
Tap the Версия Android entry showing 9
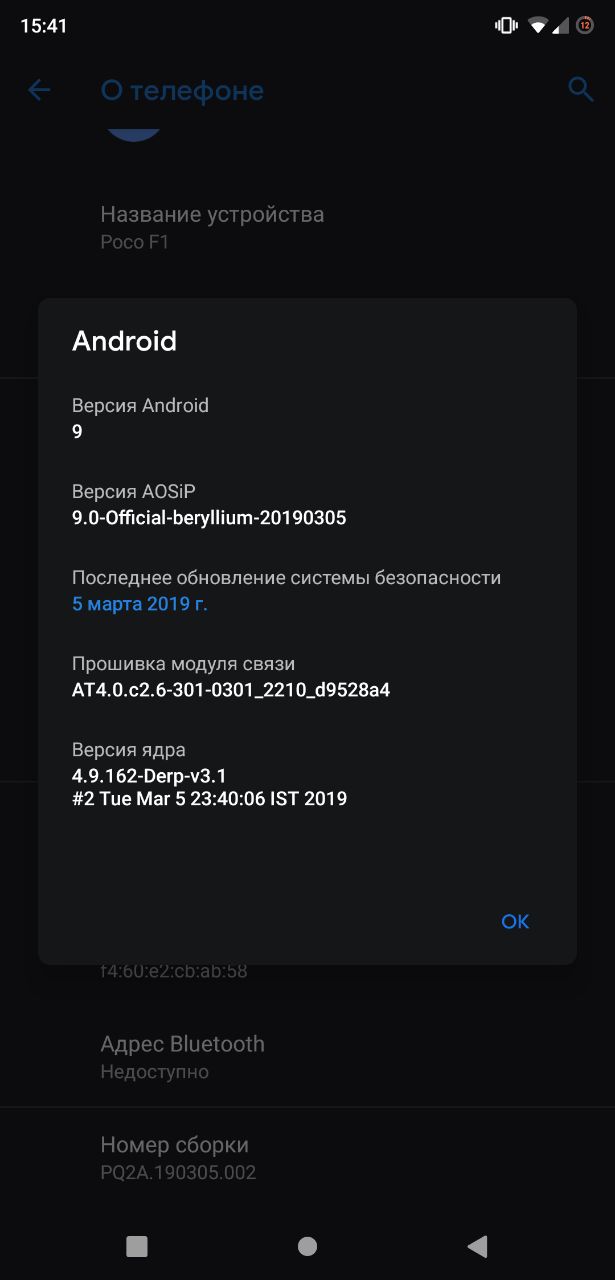click(x=307, y=418)
